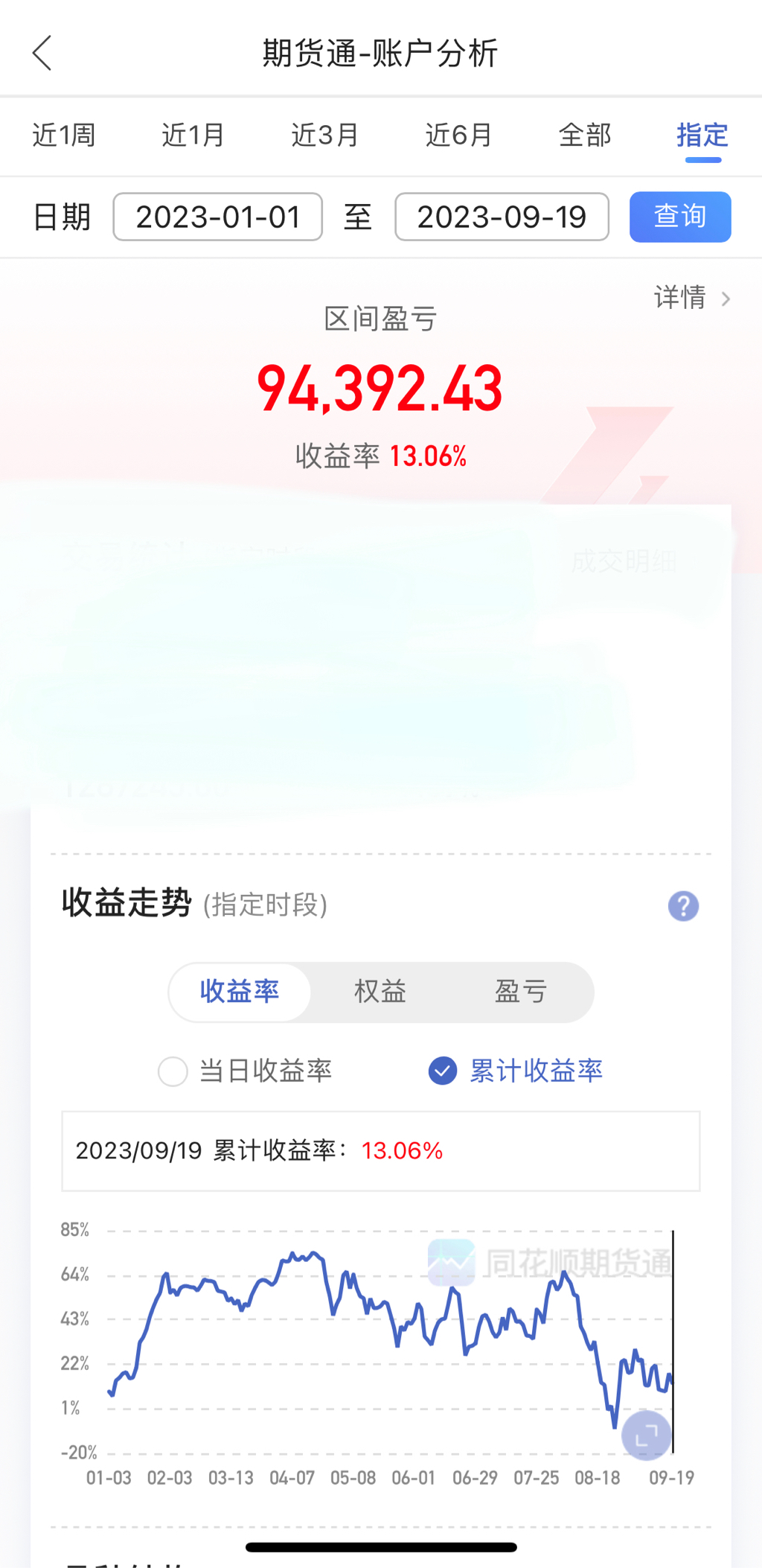This screenshot has height=1568, width=762.
Task: Open 详情 for interval profit
Action: 691,298
